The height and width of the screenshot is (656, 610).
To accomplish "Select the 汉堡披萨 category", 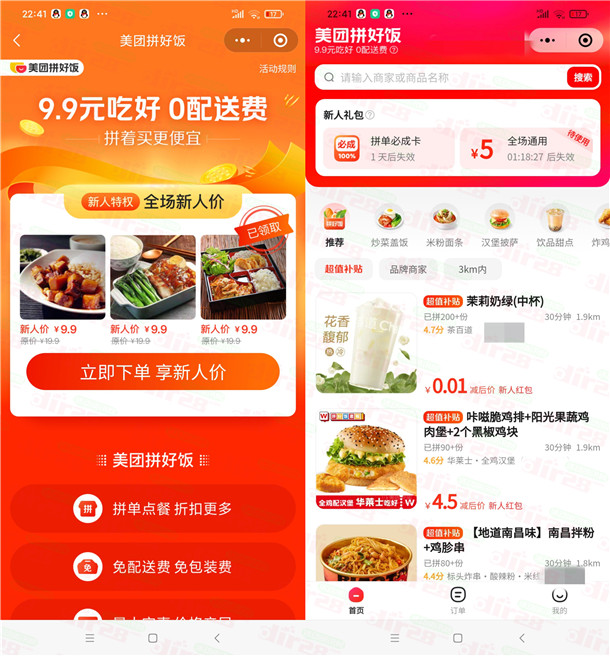I will (x=499, y=226).
